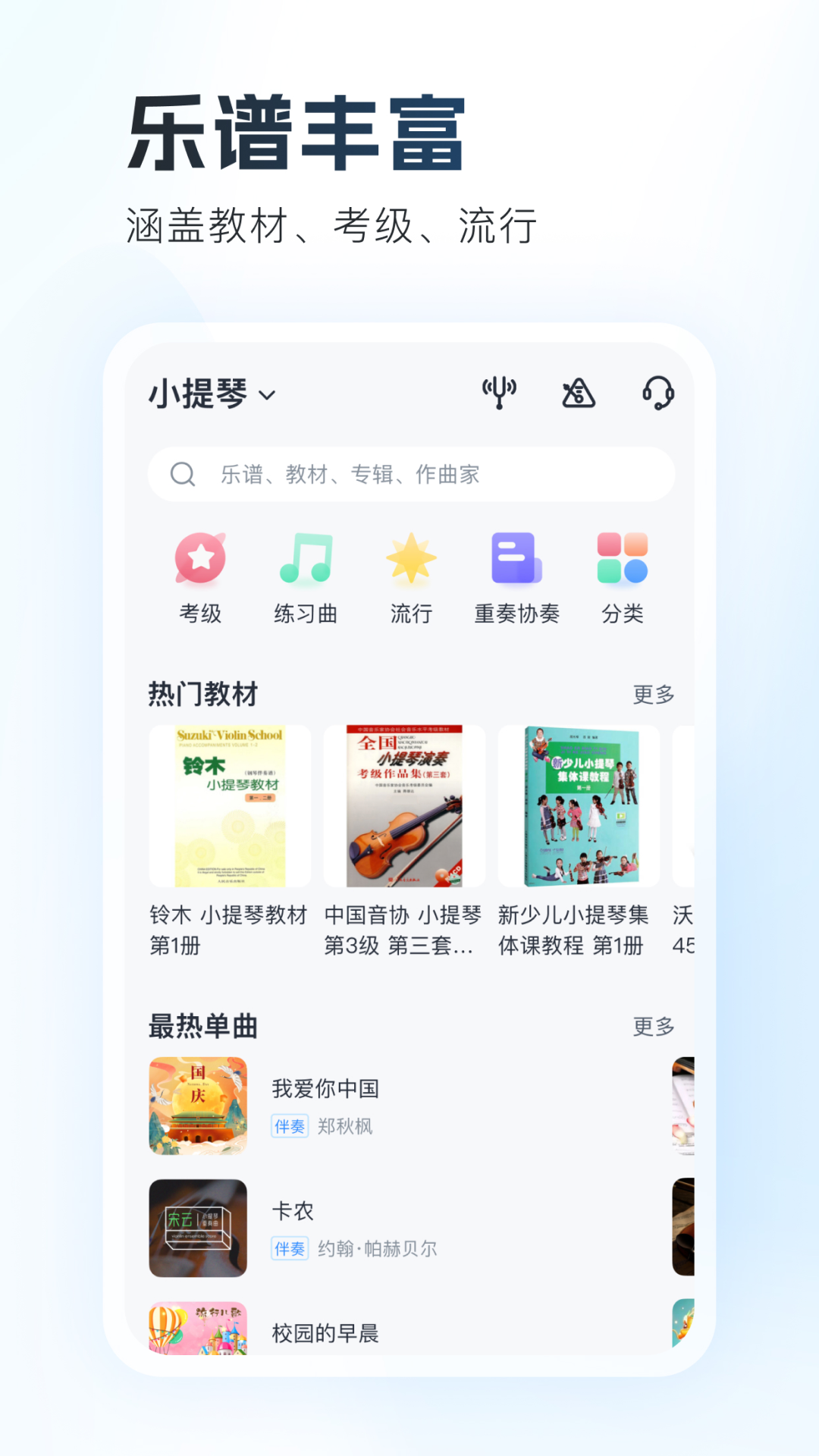Open the tuner tool
Viewport: 819px width, 1456px height.
[500, 392]
